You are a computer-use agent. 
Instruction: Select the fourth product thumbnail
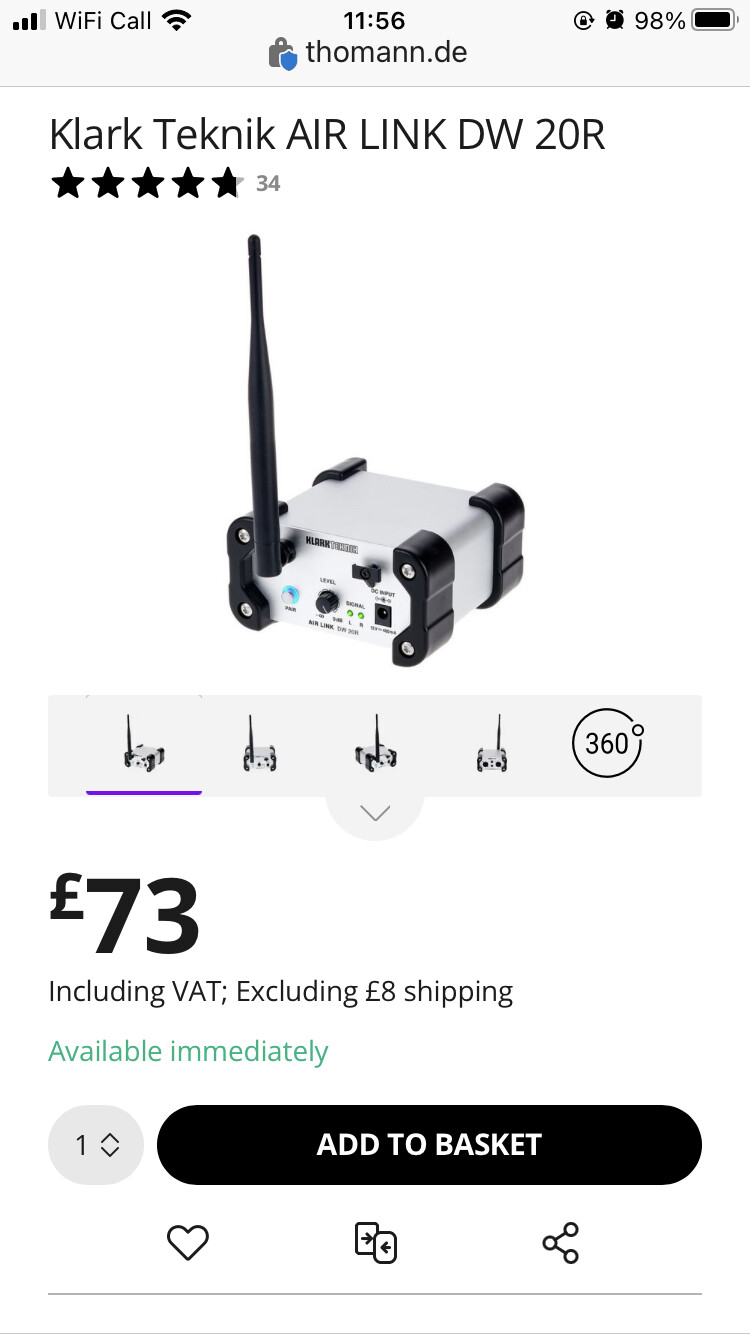point(491,745)
